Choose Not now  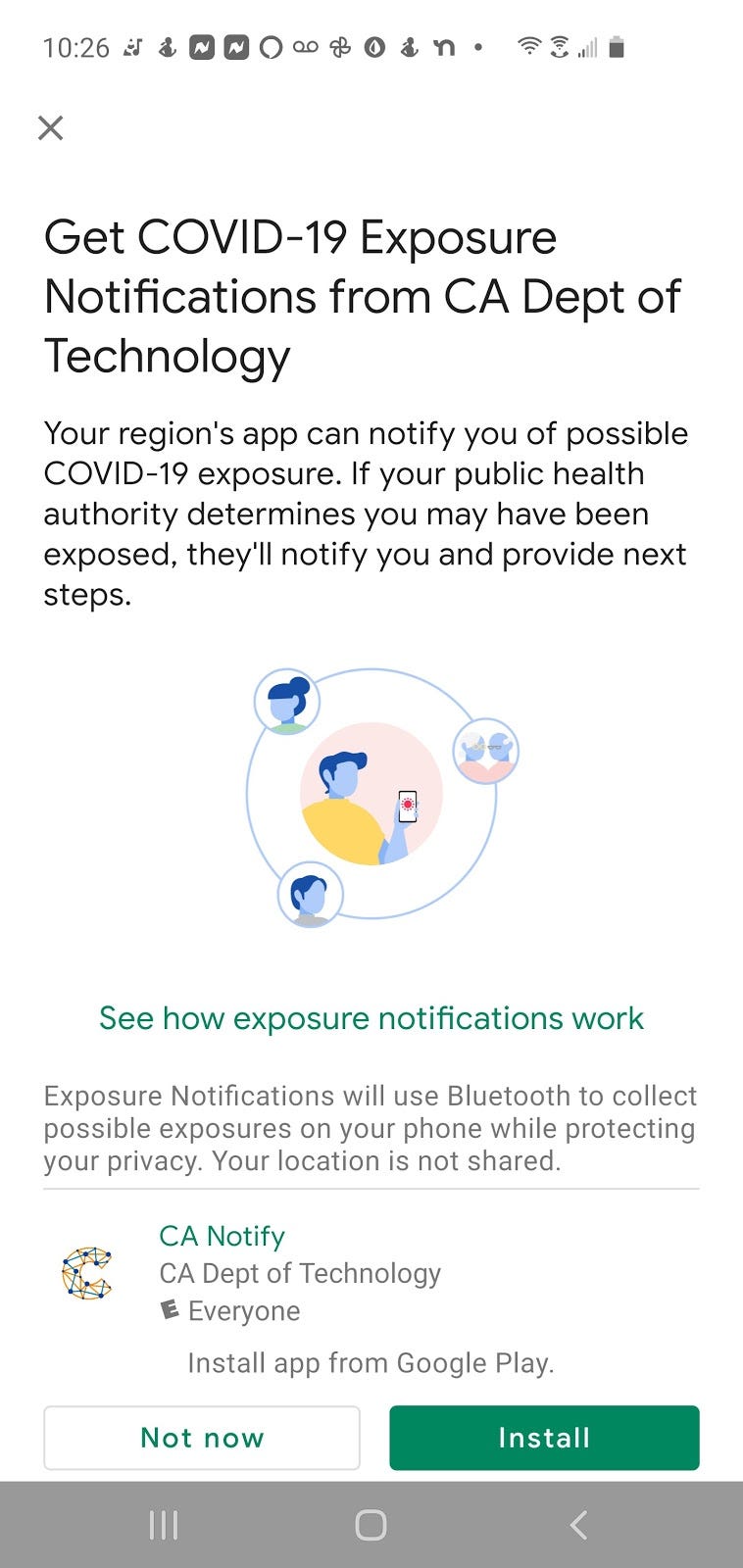202,1438
